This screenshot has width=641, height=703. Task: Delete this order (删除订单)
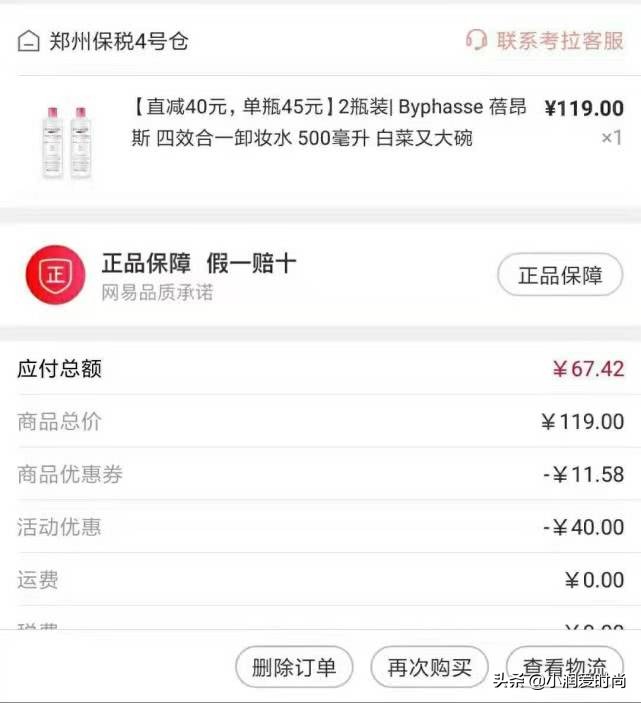pyautogui.click(x=294, y=667)
